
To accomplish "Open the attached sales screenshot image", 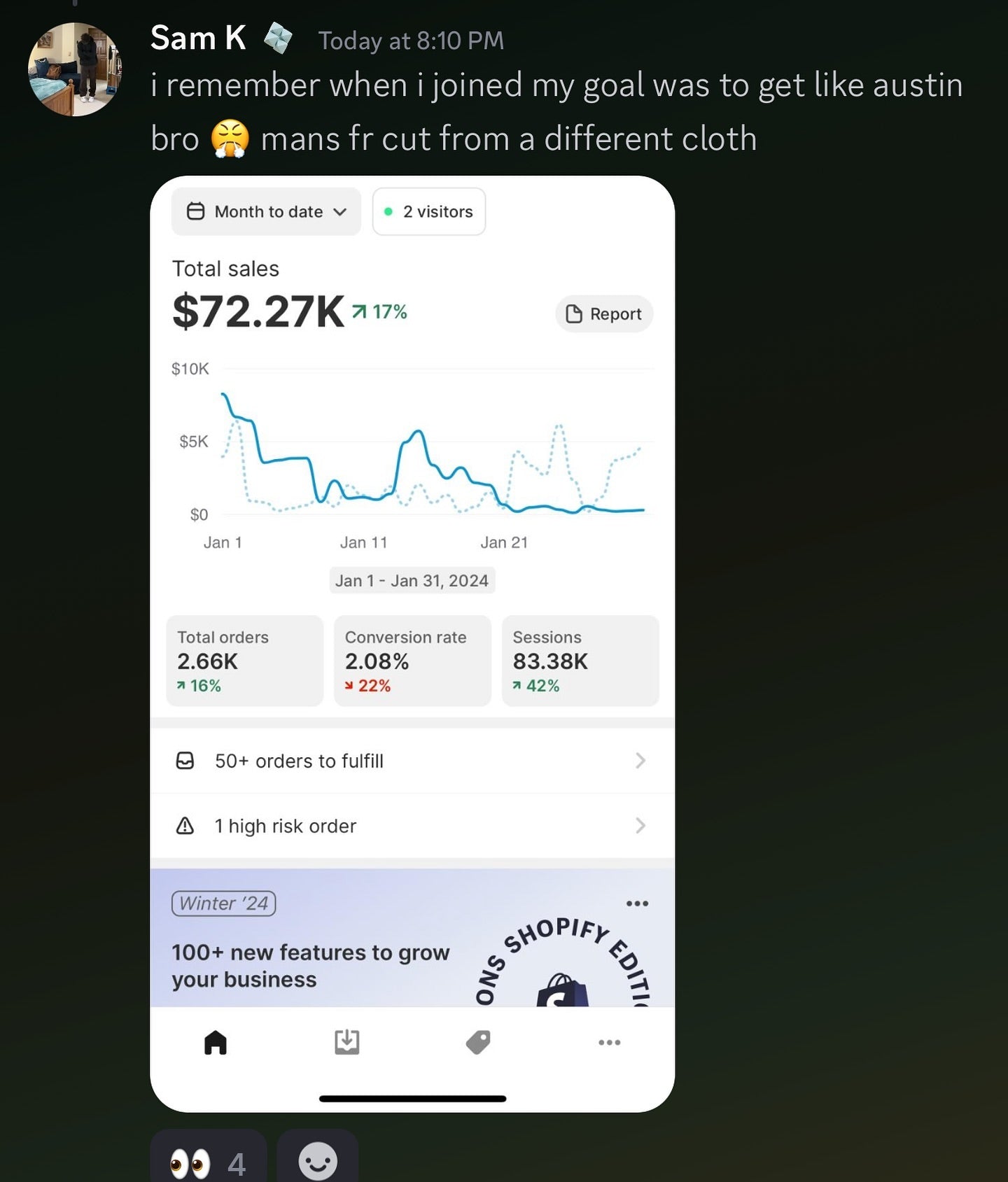I will (x=412, y=642).
